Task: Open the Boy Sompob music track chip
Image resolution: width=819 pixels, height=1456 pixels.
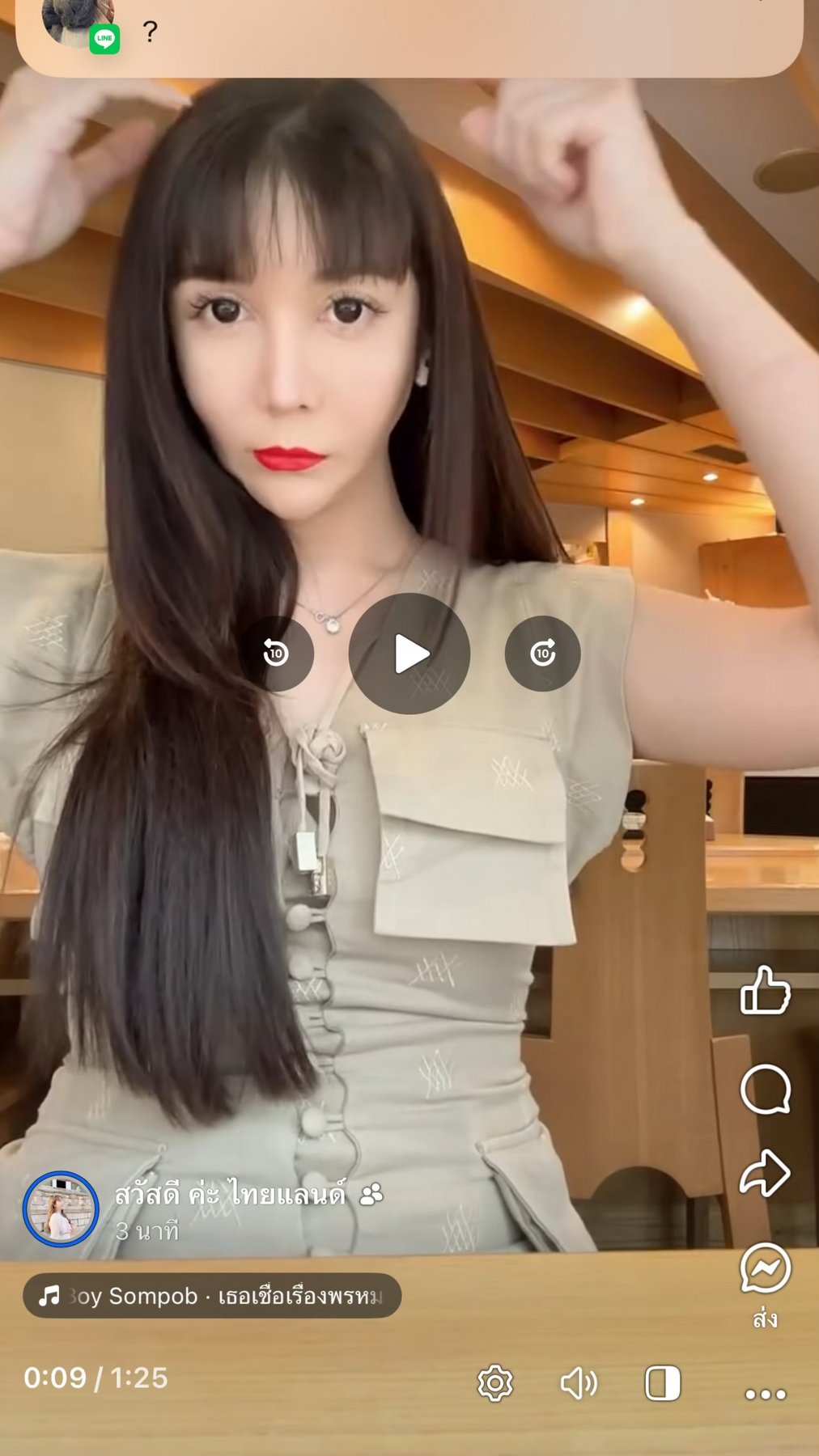Action: coord(212,1296)
